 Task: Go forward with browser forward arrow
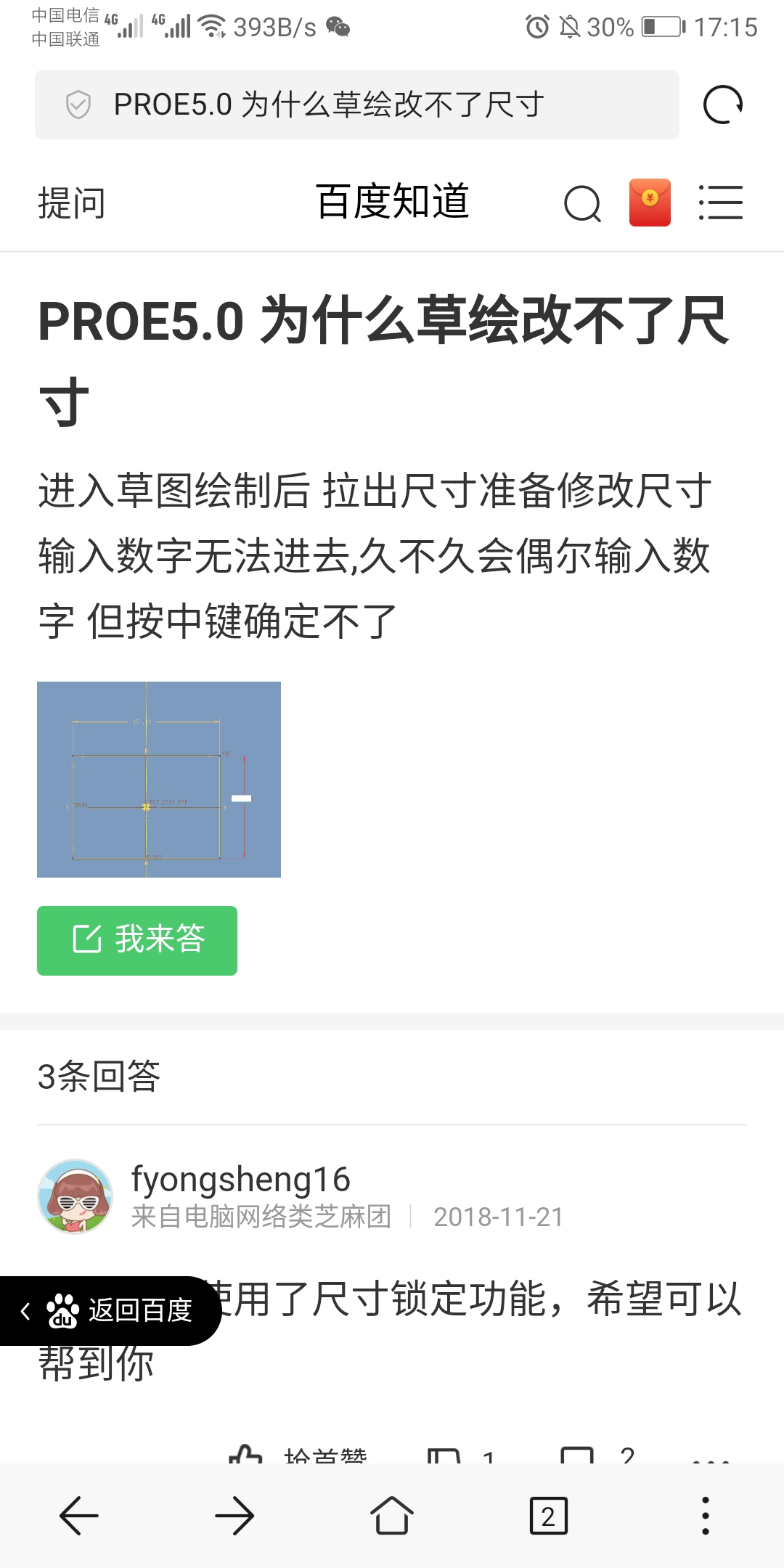point(235,1516)
